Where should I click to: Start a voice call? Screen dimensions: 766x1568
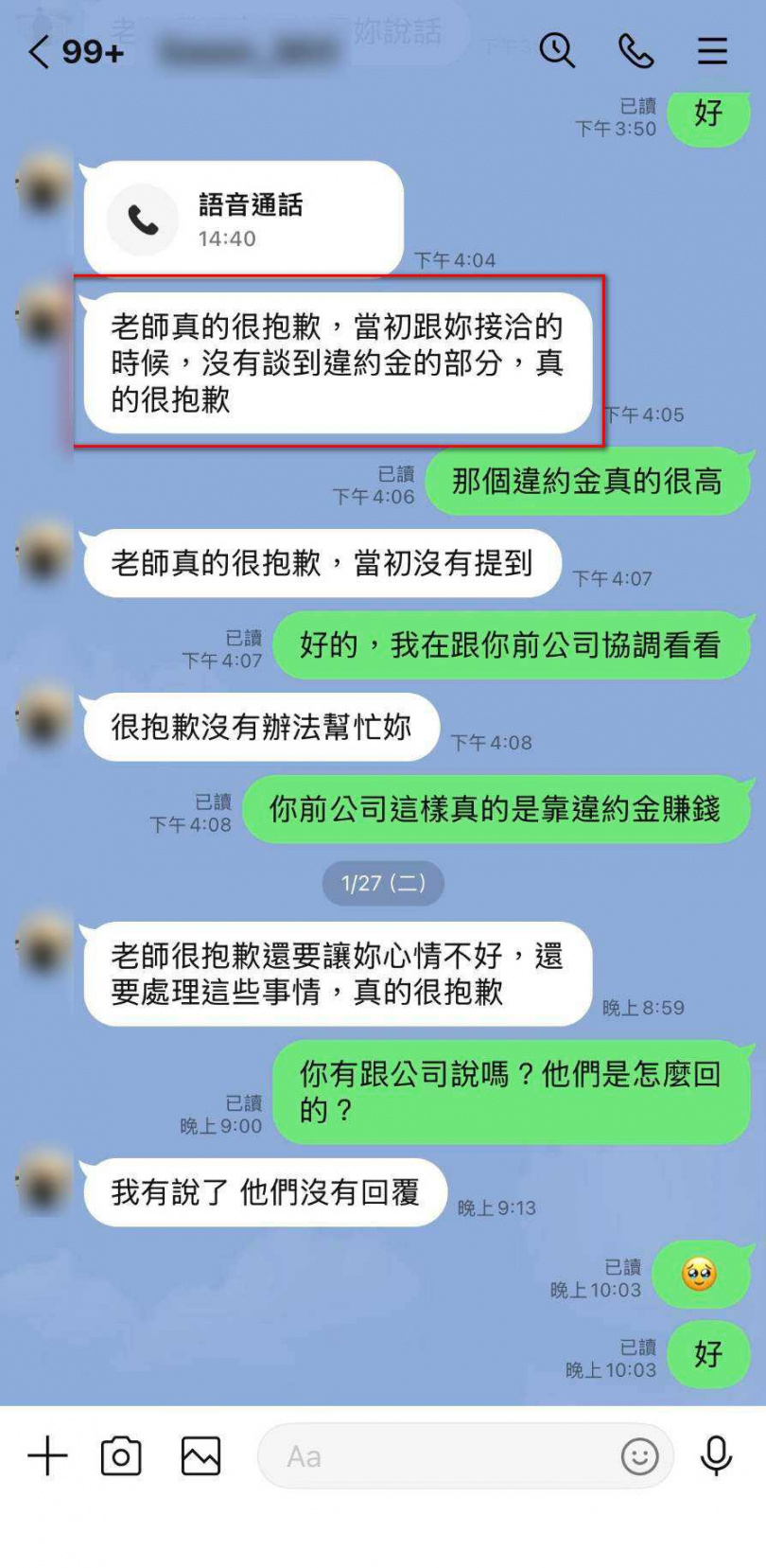(635, 50)
